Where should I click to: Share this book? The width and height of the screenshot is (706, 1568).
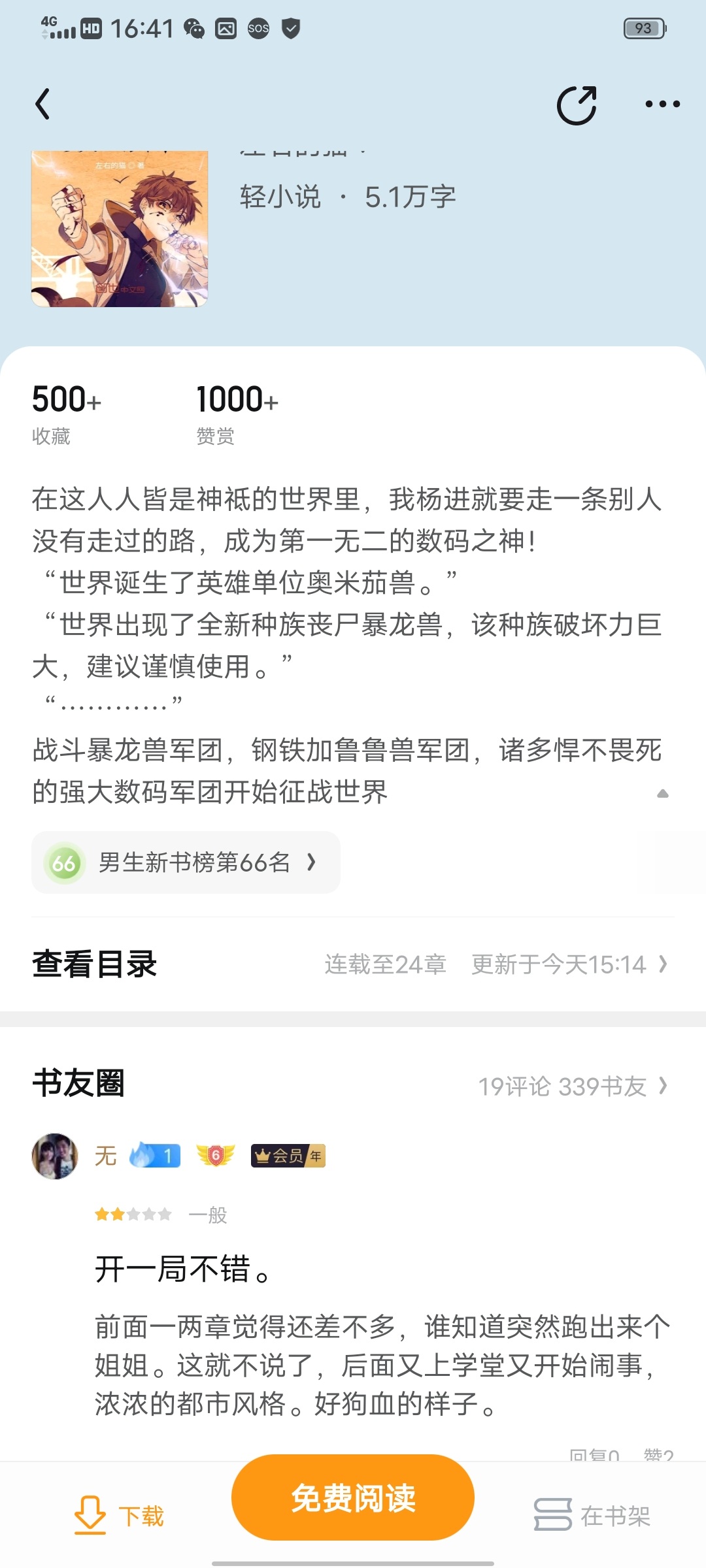[577, 105]
